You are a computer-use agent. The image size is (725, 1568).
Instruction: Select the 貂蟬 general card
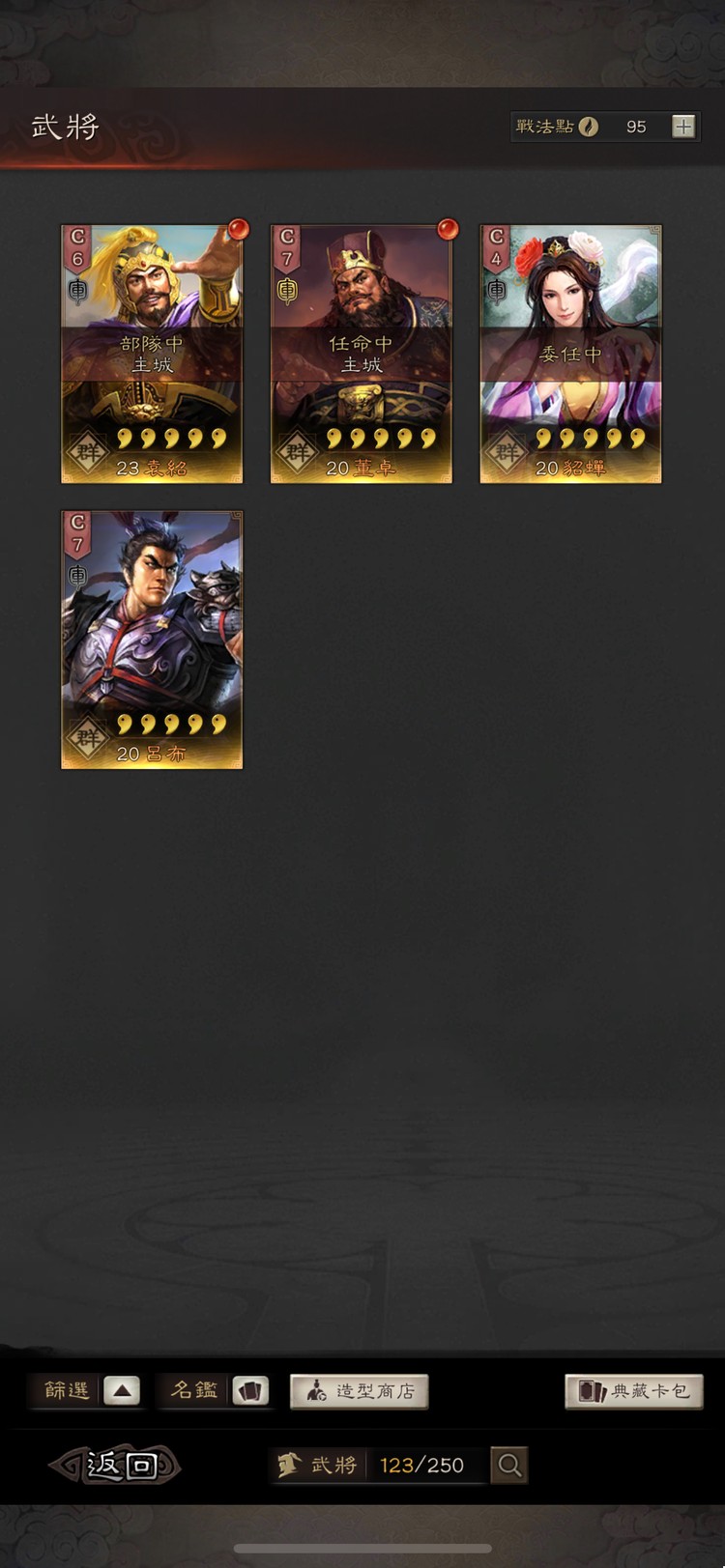571,354
